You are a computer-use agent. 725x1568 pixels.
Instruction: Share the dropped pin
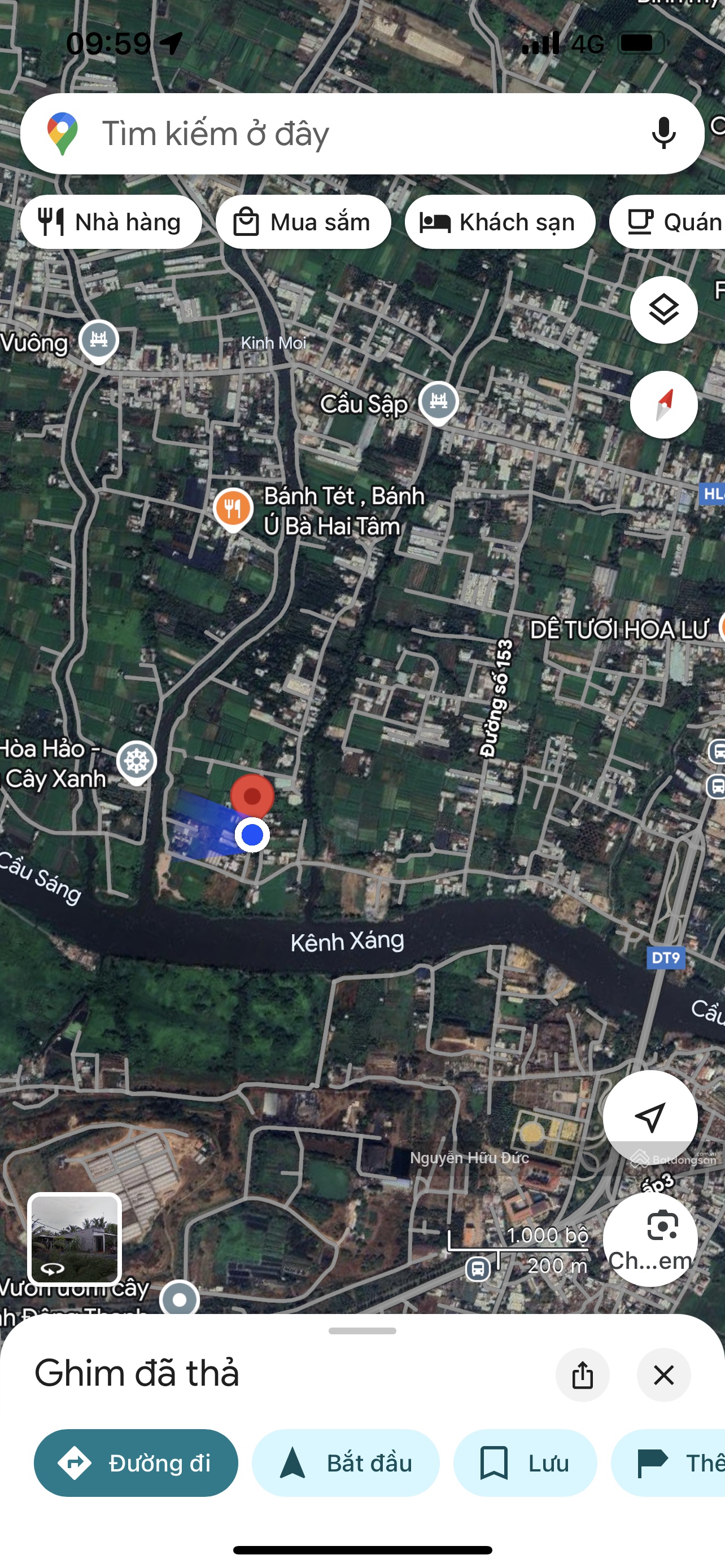tap(582, 1375)
